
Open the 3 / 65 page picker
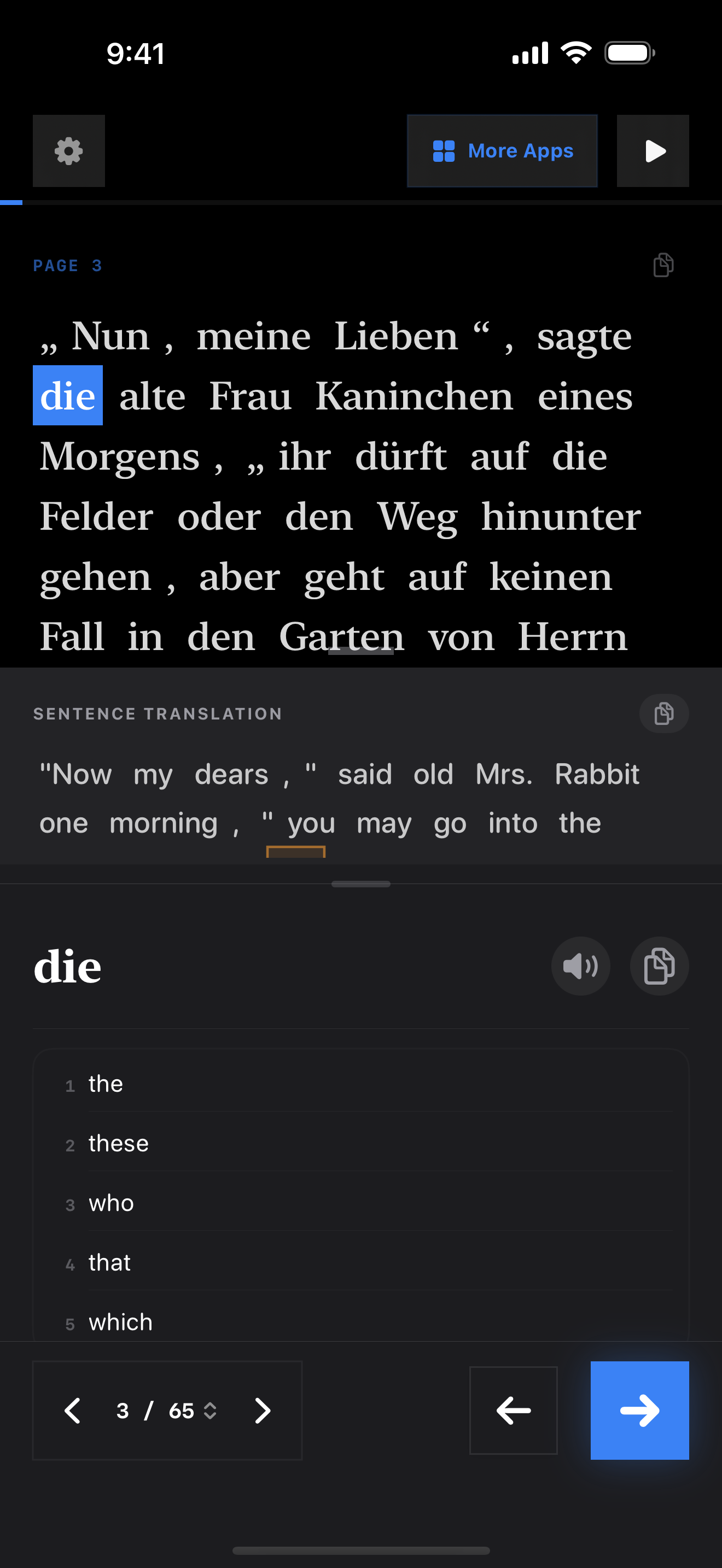pos(166,1411)
